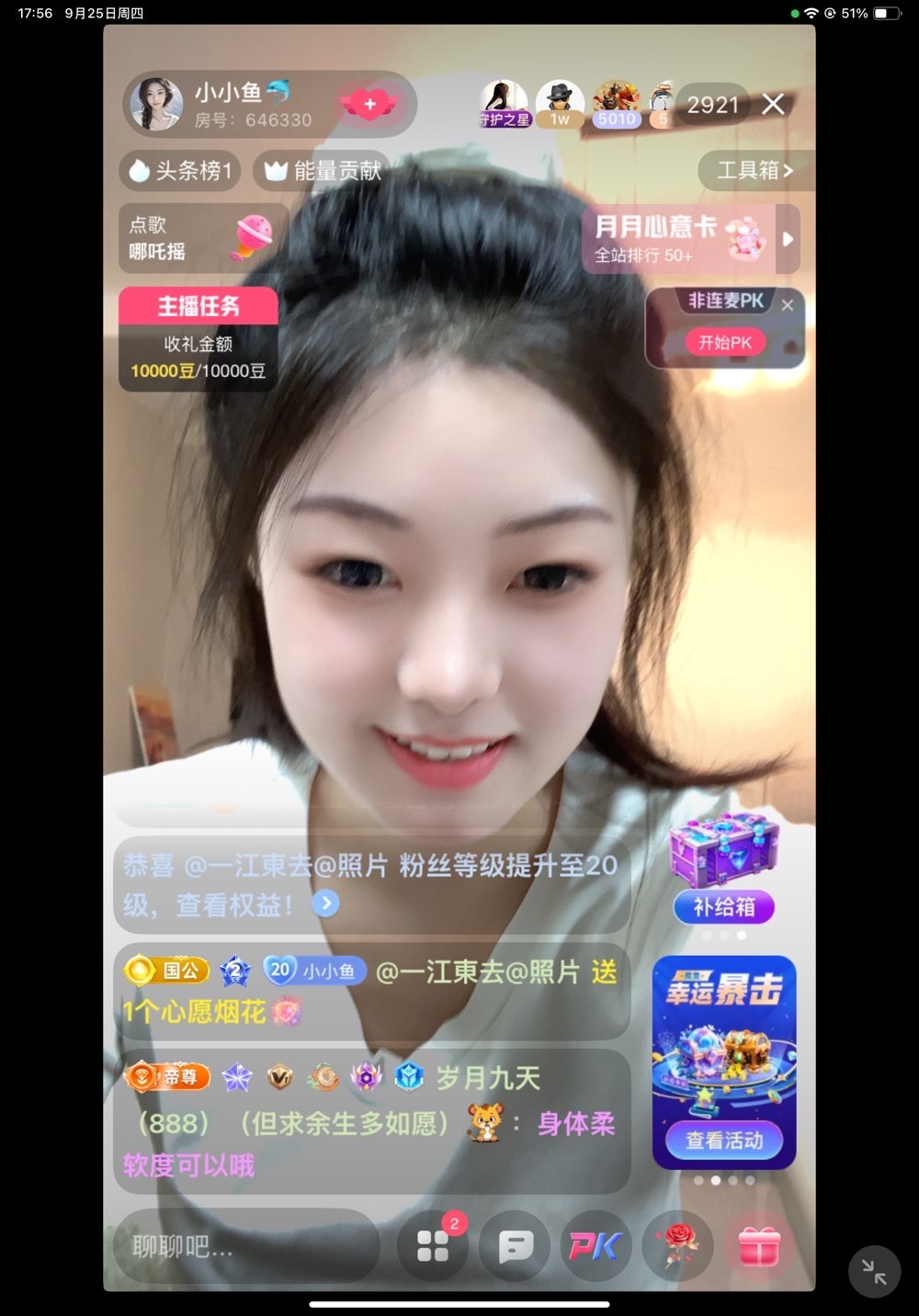The width and height of the screenshot is (919, 1316).
Task: Open the 点歌 song request card
Action: coord(201,238)
